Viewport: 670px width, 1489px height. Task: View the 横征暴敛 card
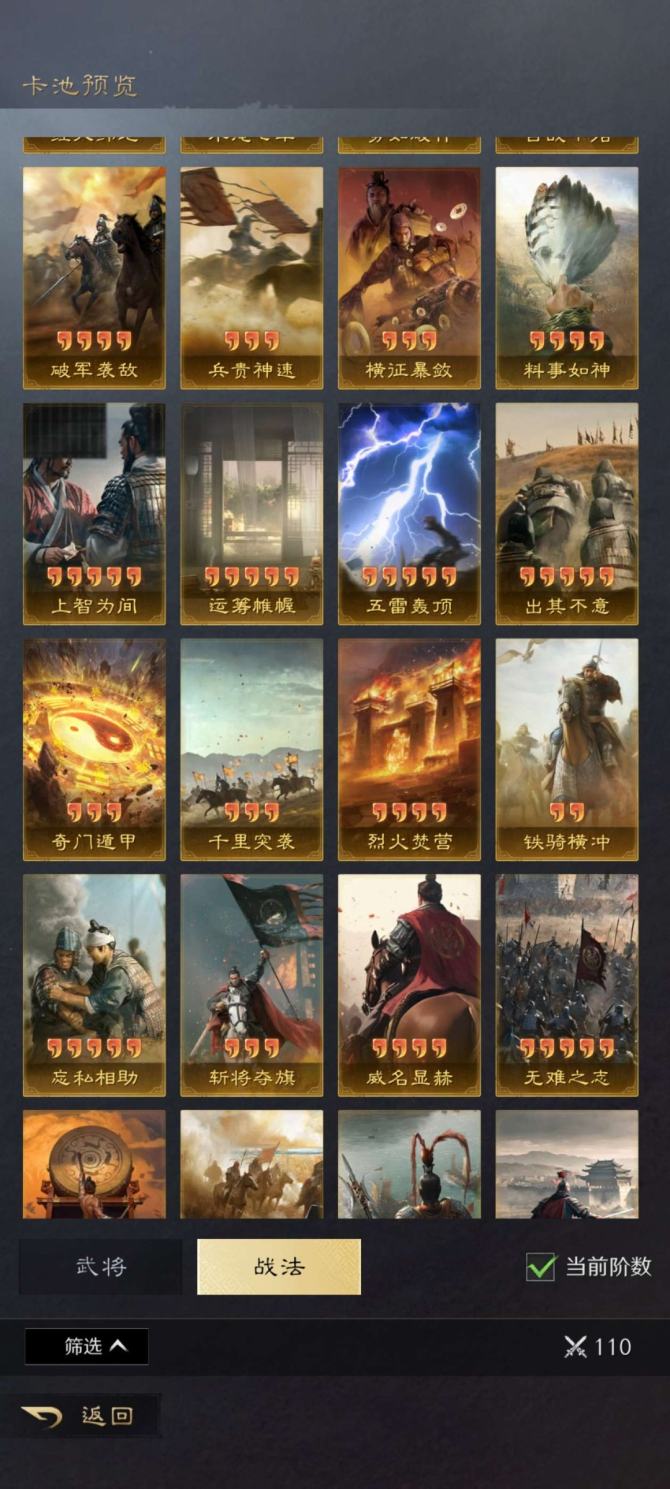pos(409,277)
